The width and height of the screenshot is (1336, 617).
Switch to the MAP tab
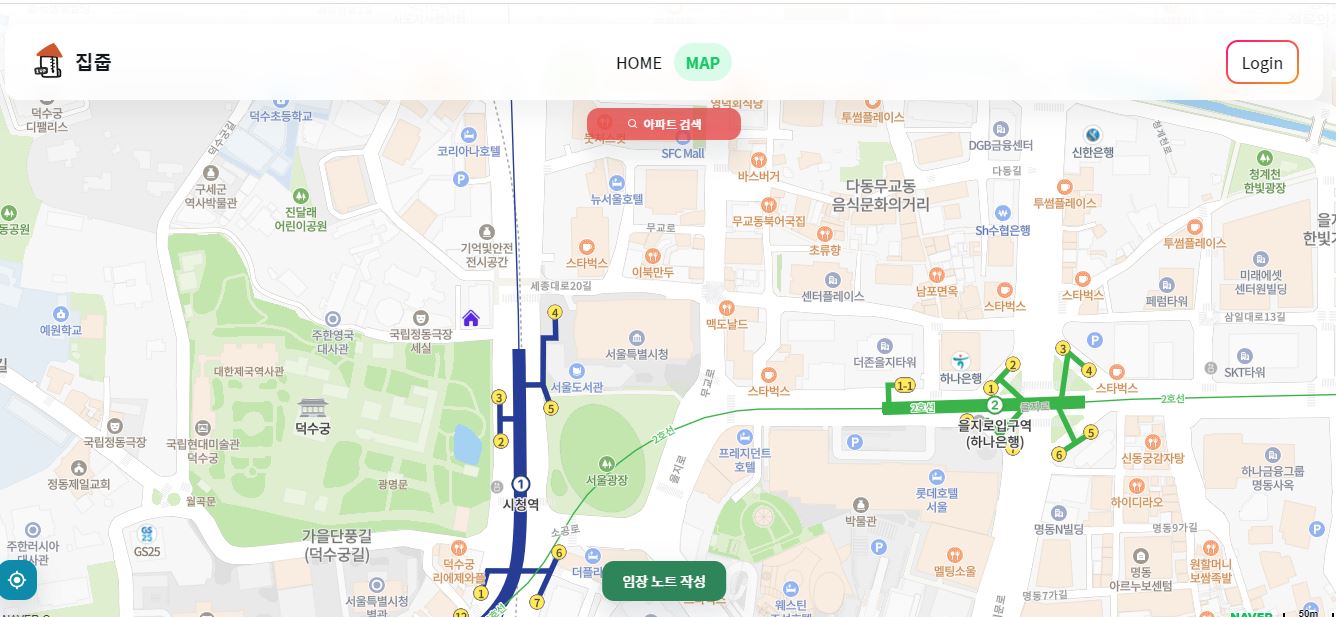pyautogui.click(x=702, y=63)
